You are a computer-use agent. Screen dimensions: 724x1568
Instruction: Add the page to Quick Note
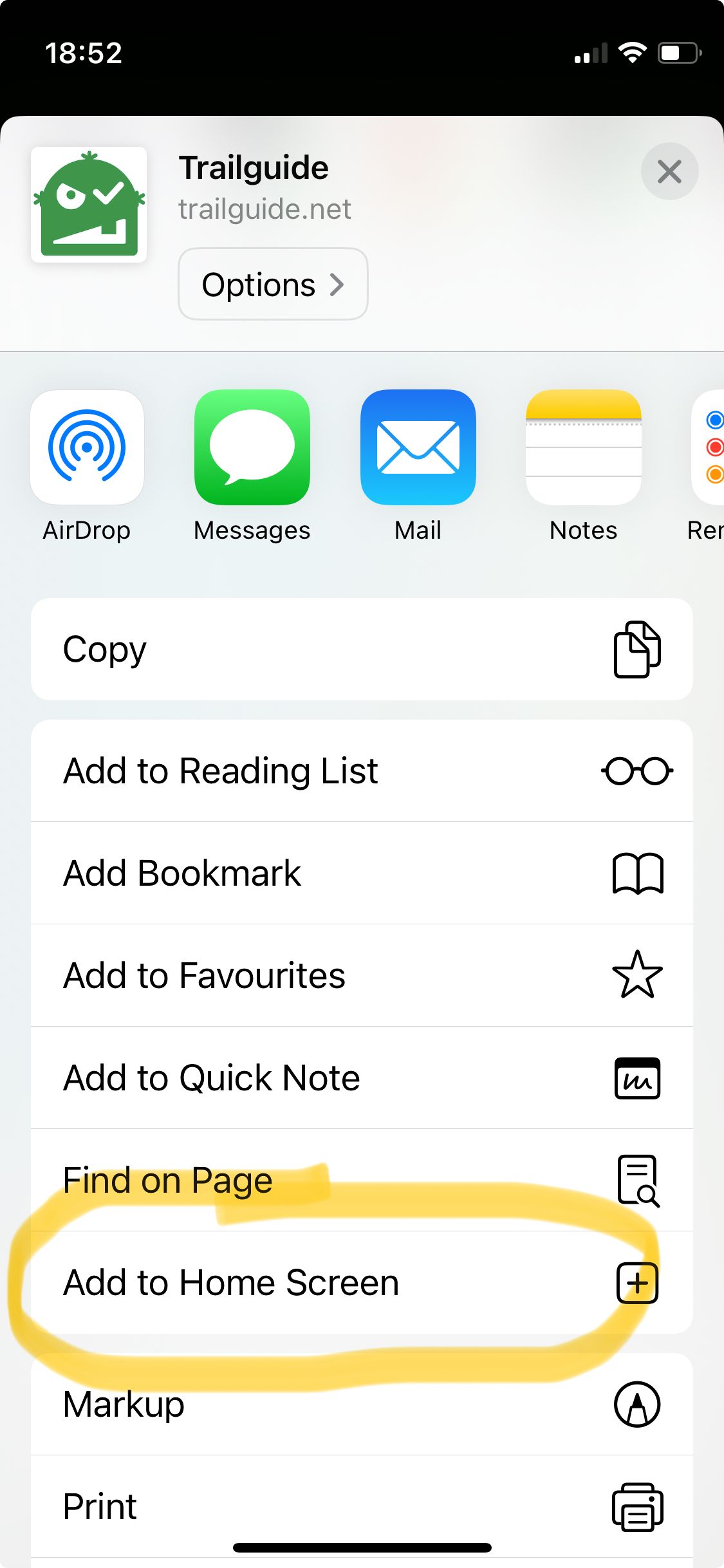tap(362, 1078)
